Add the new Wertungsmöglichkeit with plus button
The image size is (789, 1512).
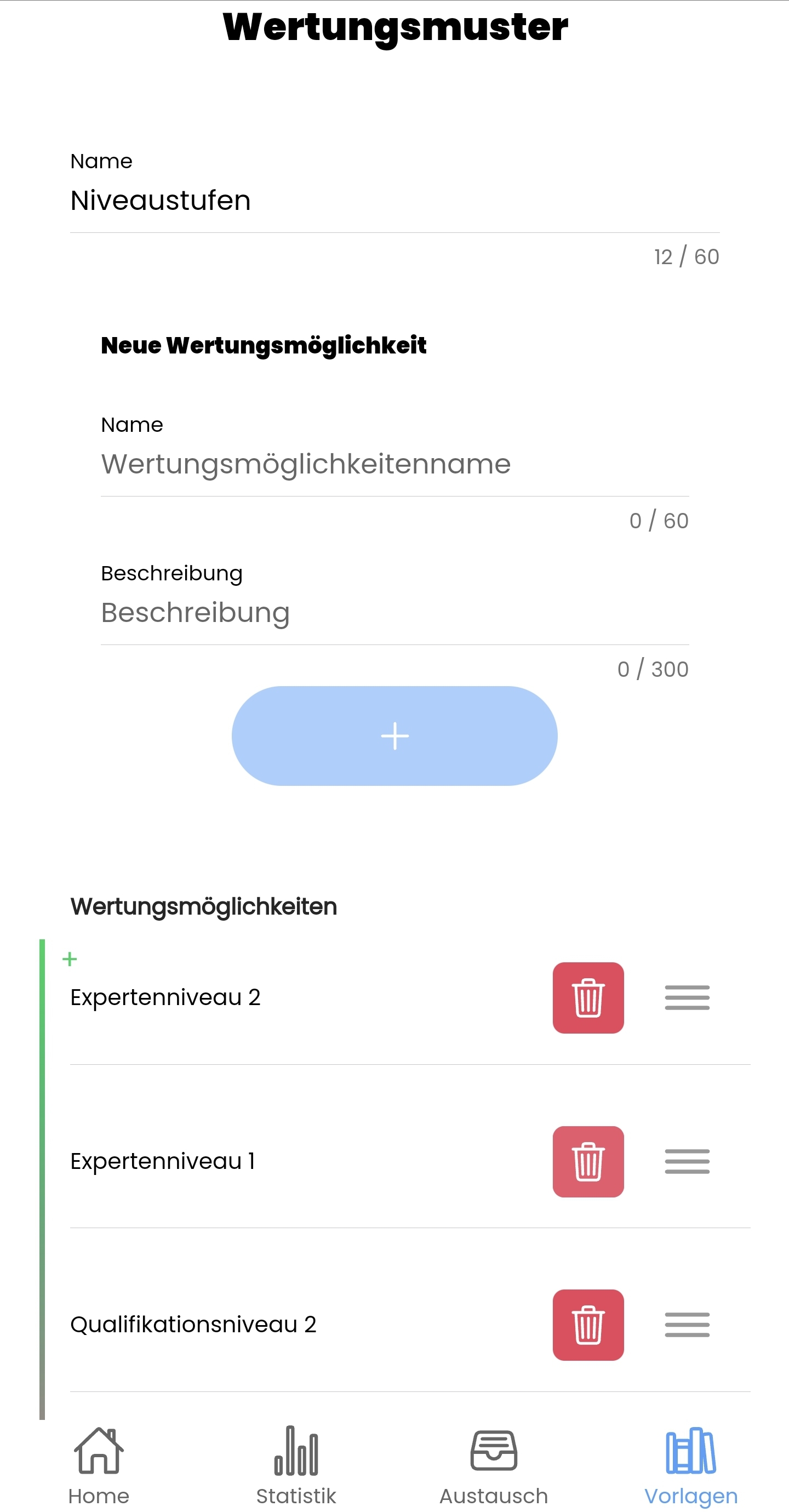395,736
